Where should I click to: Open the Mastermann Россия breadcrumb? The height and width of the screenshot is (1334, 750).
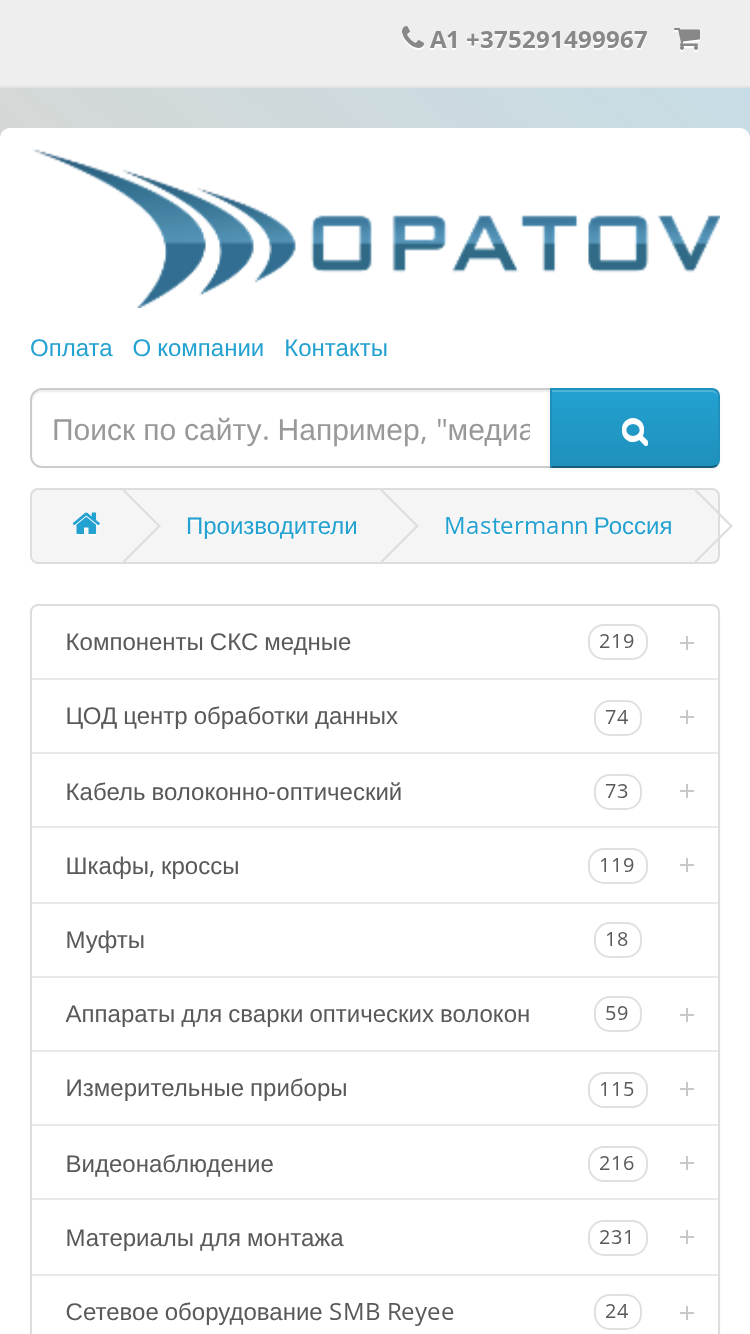(x=558, y=526)
